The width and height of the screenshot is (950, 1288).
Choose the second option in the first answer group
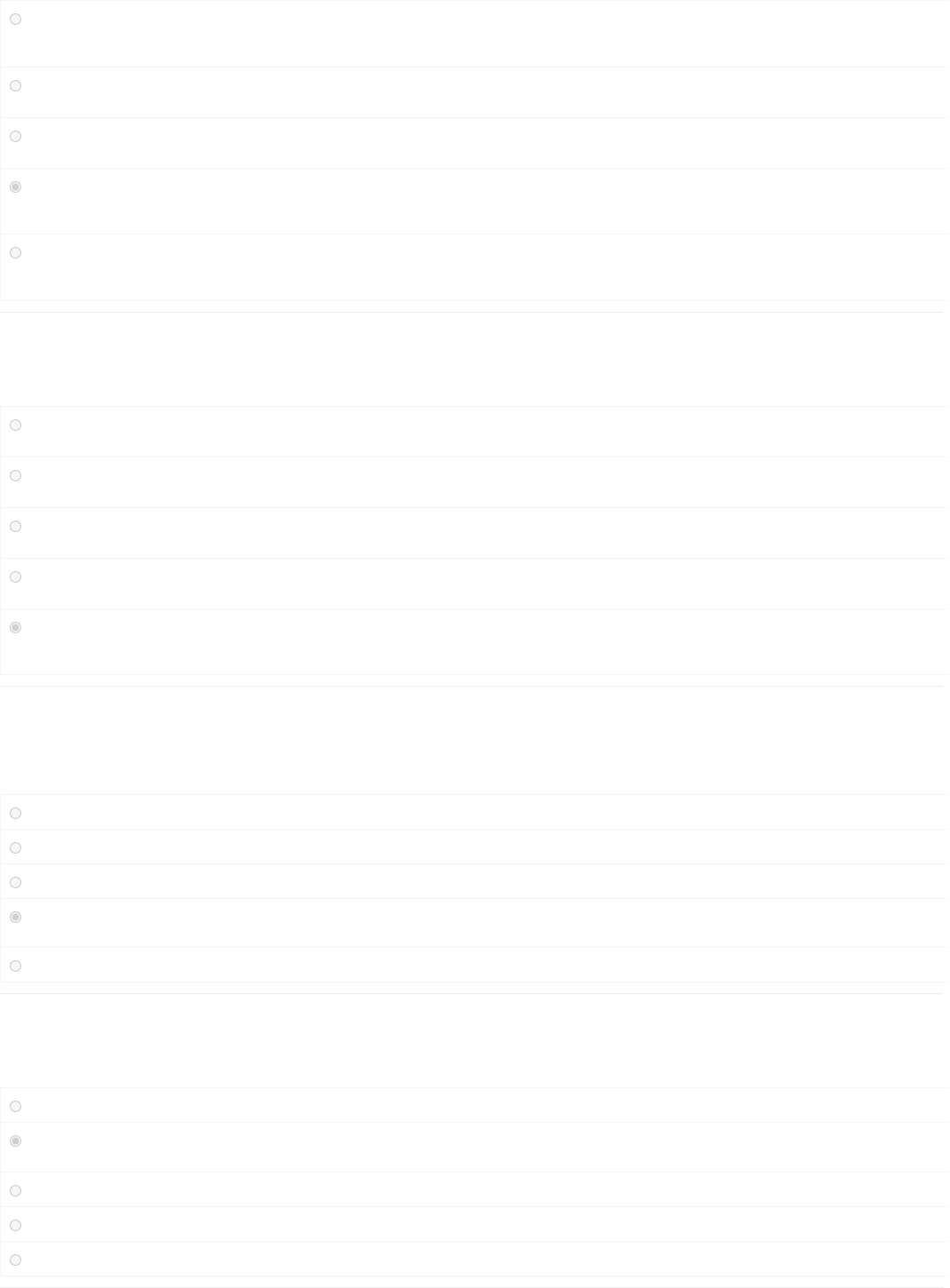(15, 86)
